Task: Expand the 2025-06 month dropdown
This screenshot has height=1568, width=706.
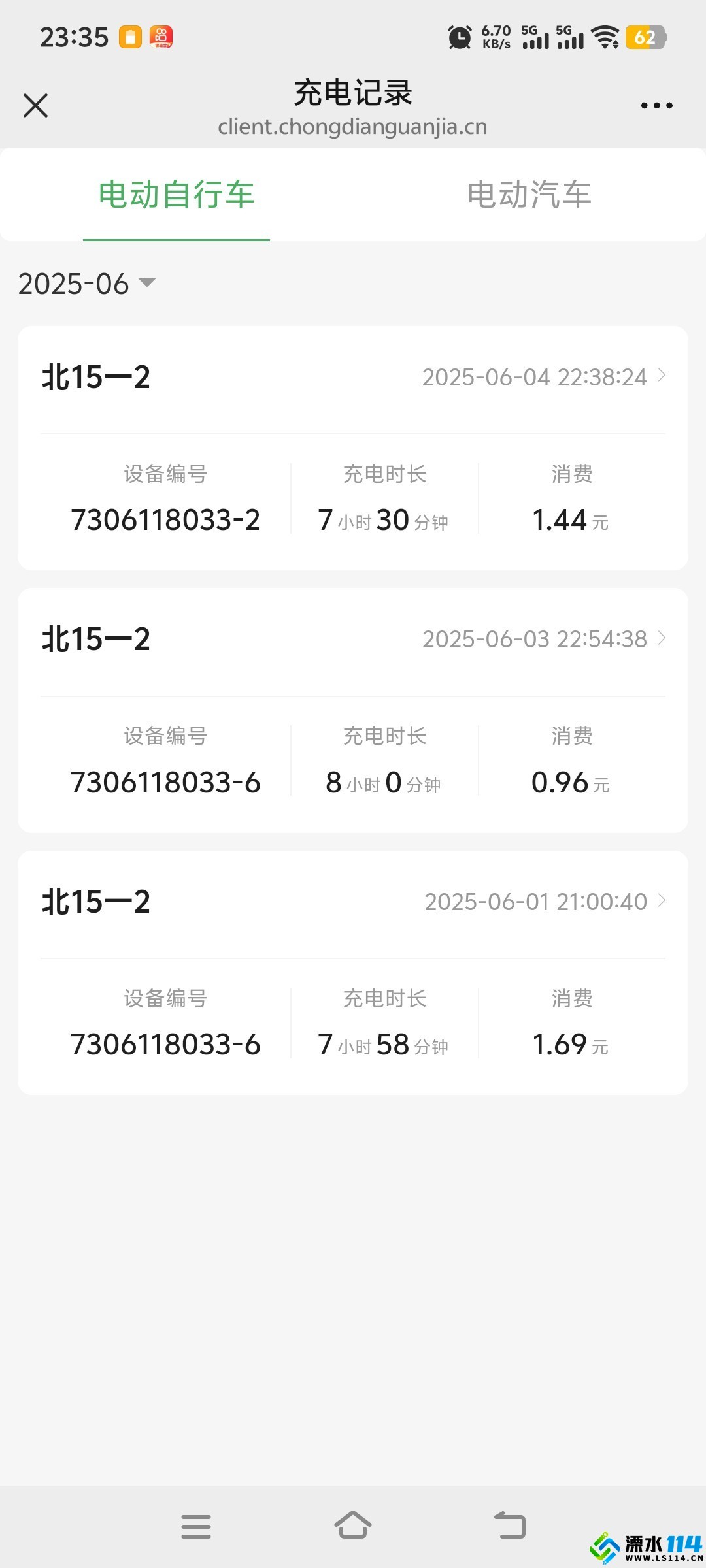Action: click(x=87, y=284)
